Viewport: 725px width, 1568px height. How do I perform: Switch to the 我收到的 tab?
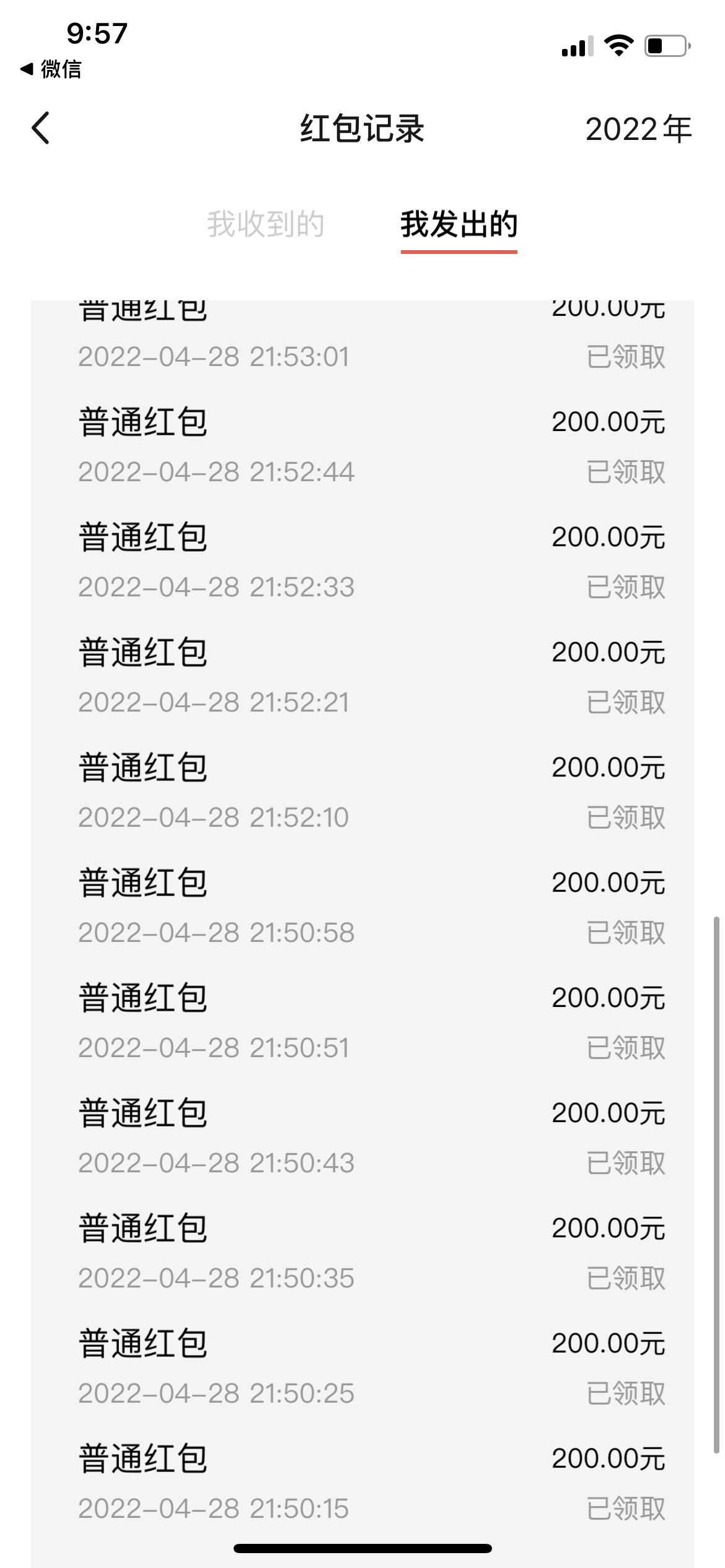266,224
